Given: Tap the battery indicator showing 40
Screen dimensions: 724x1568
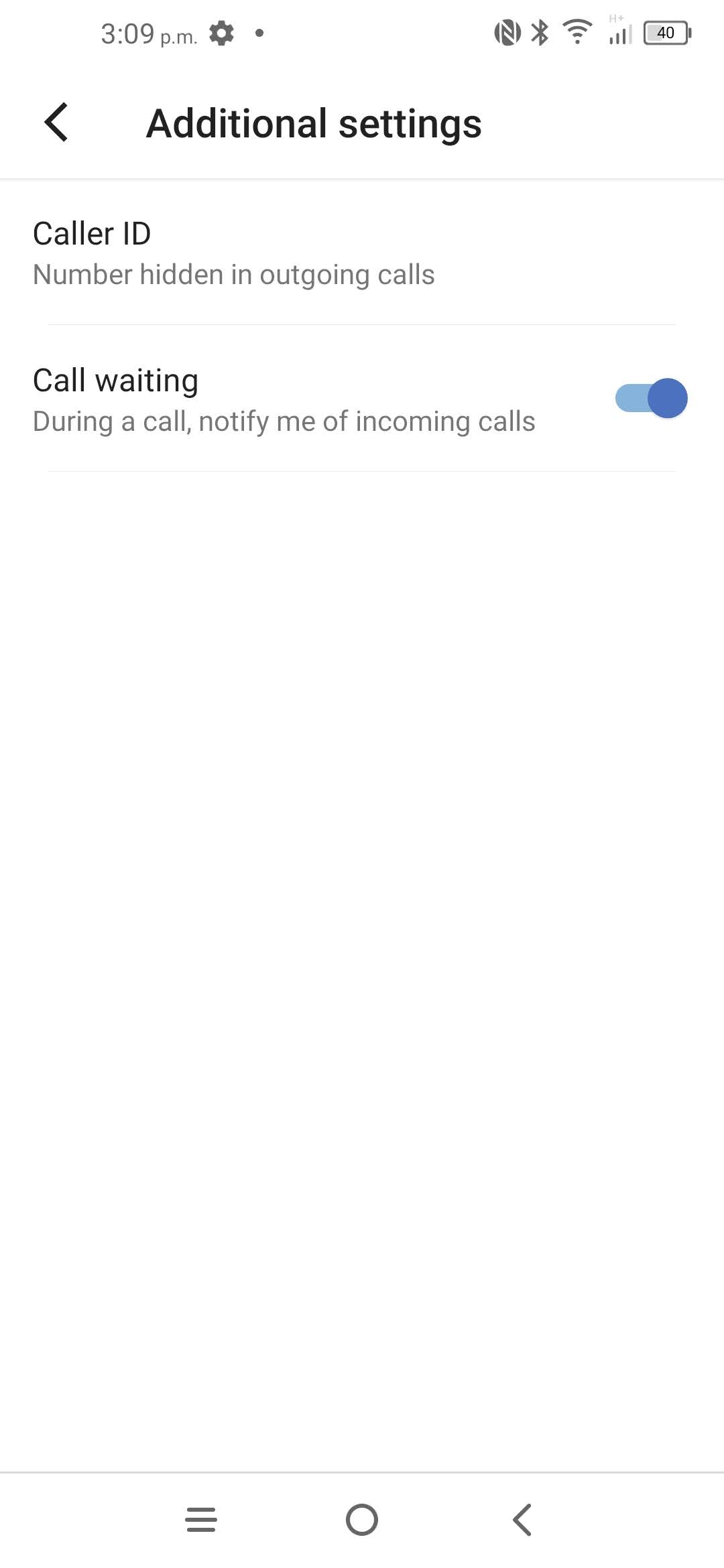Looking at the screenshot, I should click(x=666, y=33).
